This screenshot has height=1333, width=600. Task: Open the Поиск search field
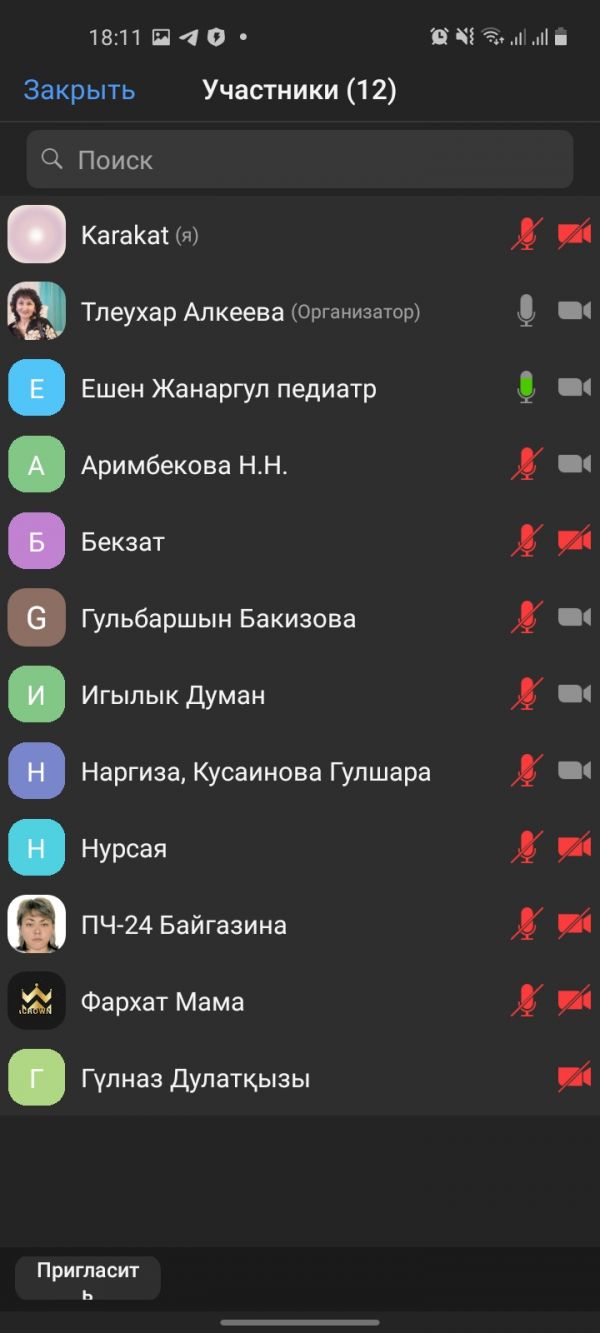[300, 160]
